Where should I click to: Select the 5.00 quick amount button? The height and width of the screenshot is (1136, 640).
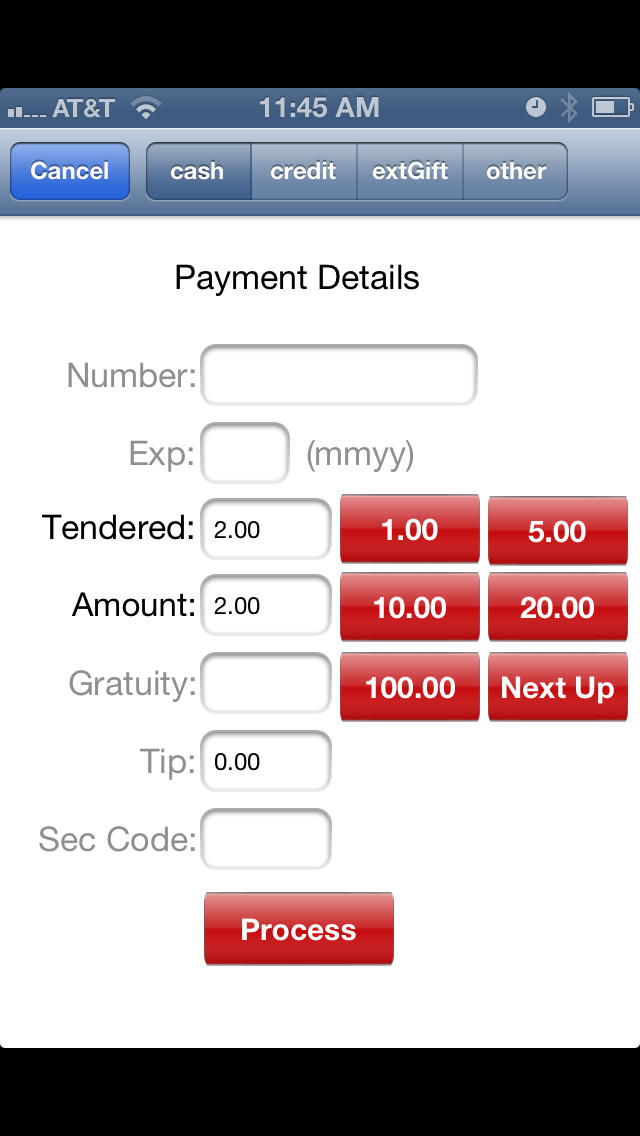(557, 530)
